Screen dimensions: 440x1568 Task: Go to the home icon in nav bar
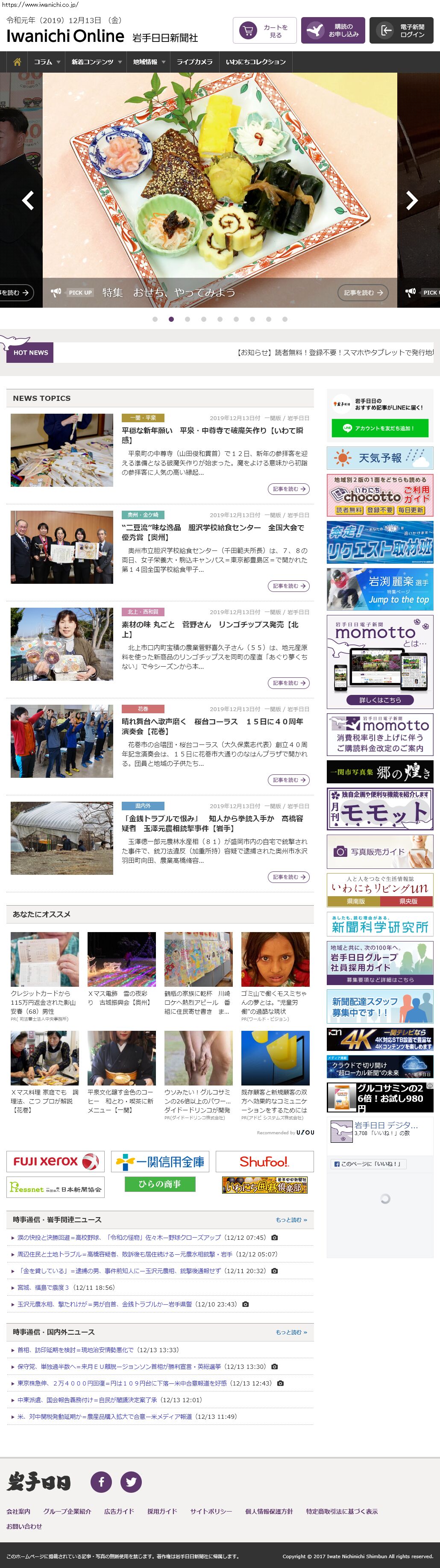pos(17,62)
